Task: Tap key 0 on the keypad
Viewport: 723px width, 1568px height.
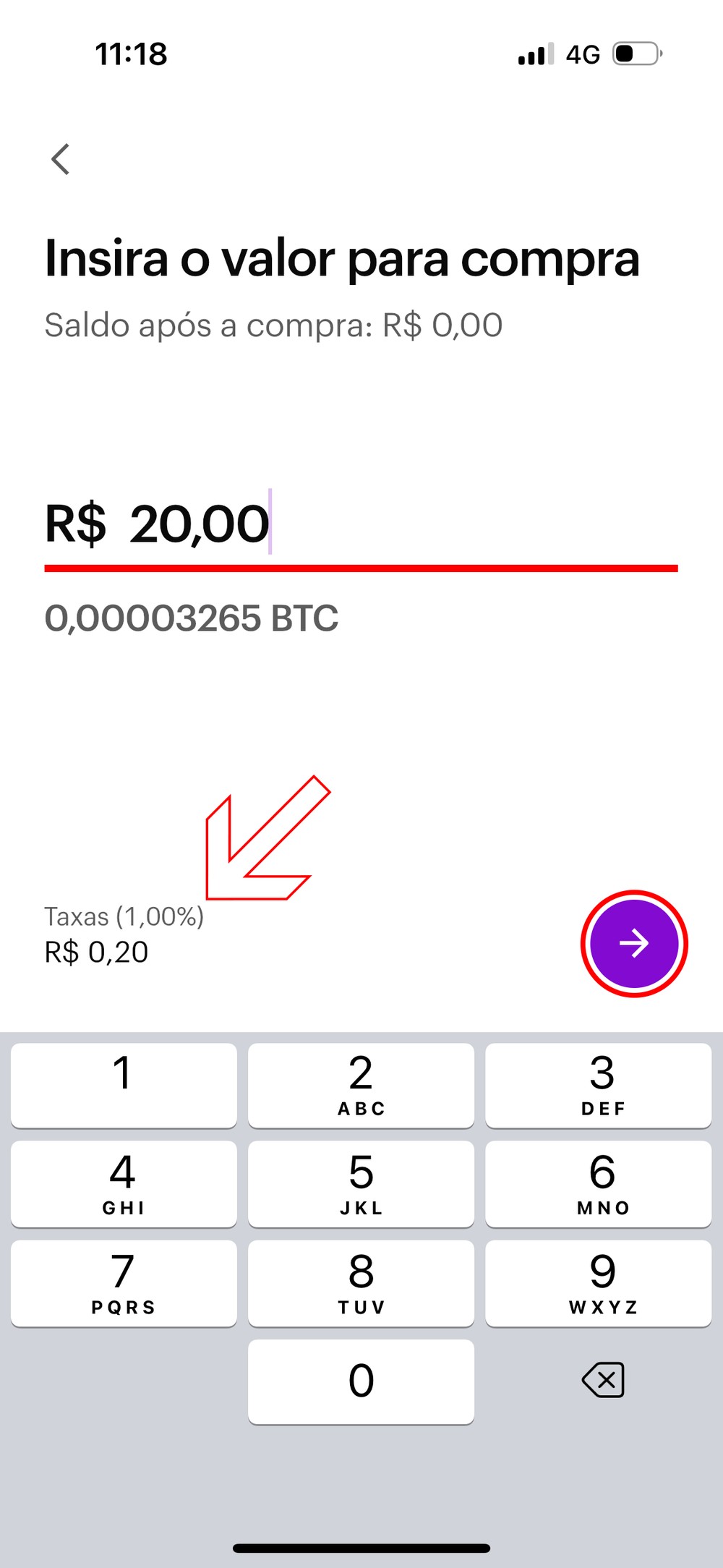Action: tap(361, 1381)
